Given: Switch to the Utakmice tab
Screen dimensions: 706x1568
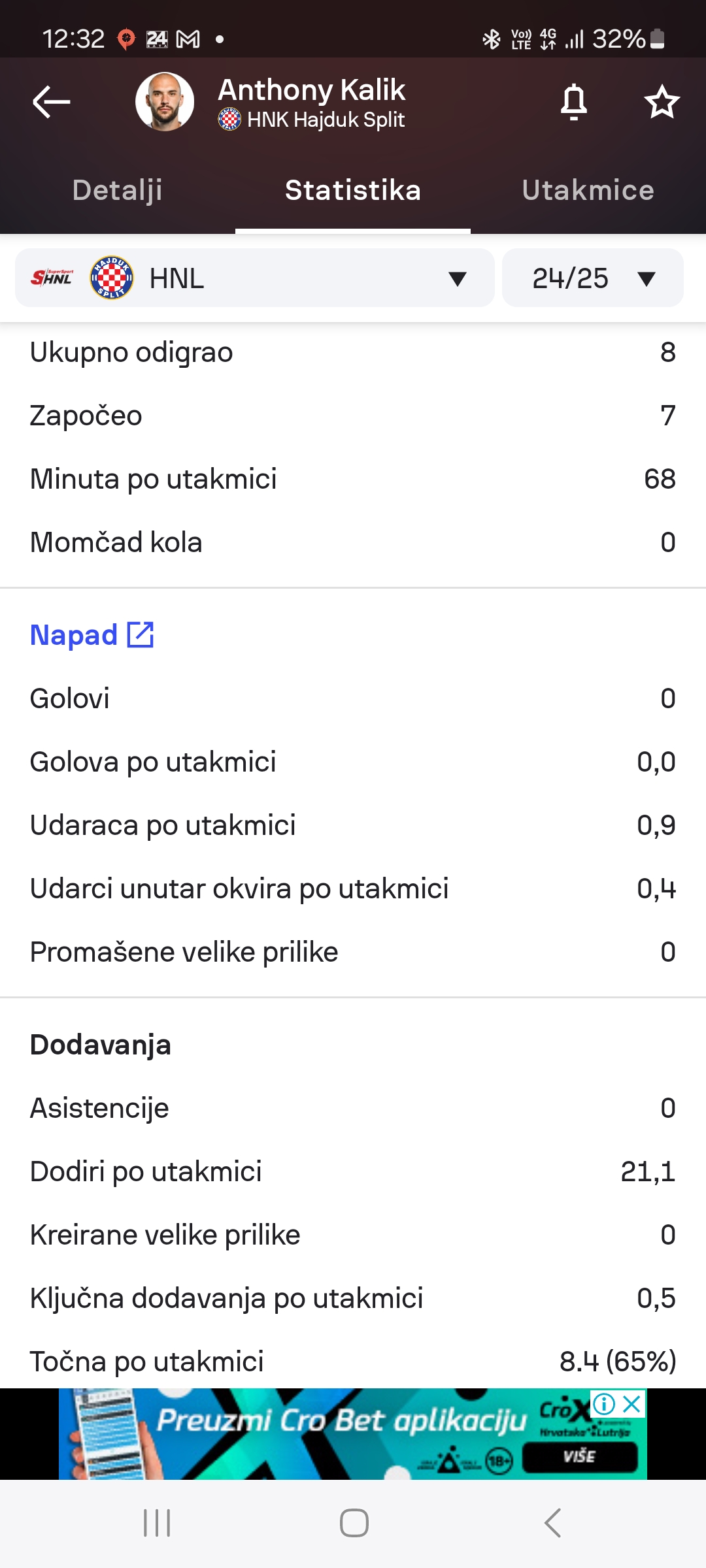Looking at the screenshot, I should [x=588, y=191].
